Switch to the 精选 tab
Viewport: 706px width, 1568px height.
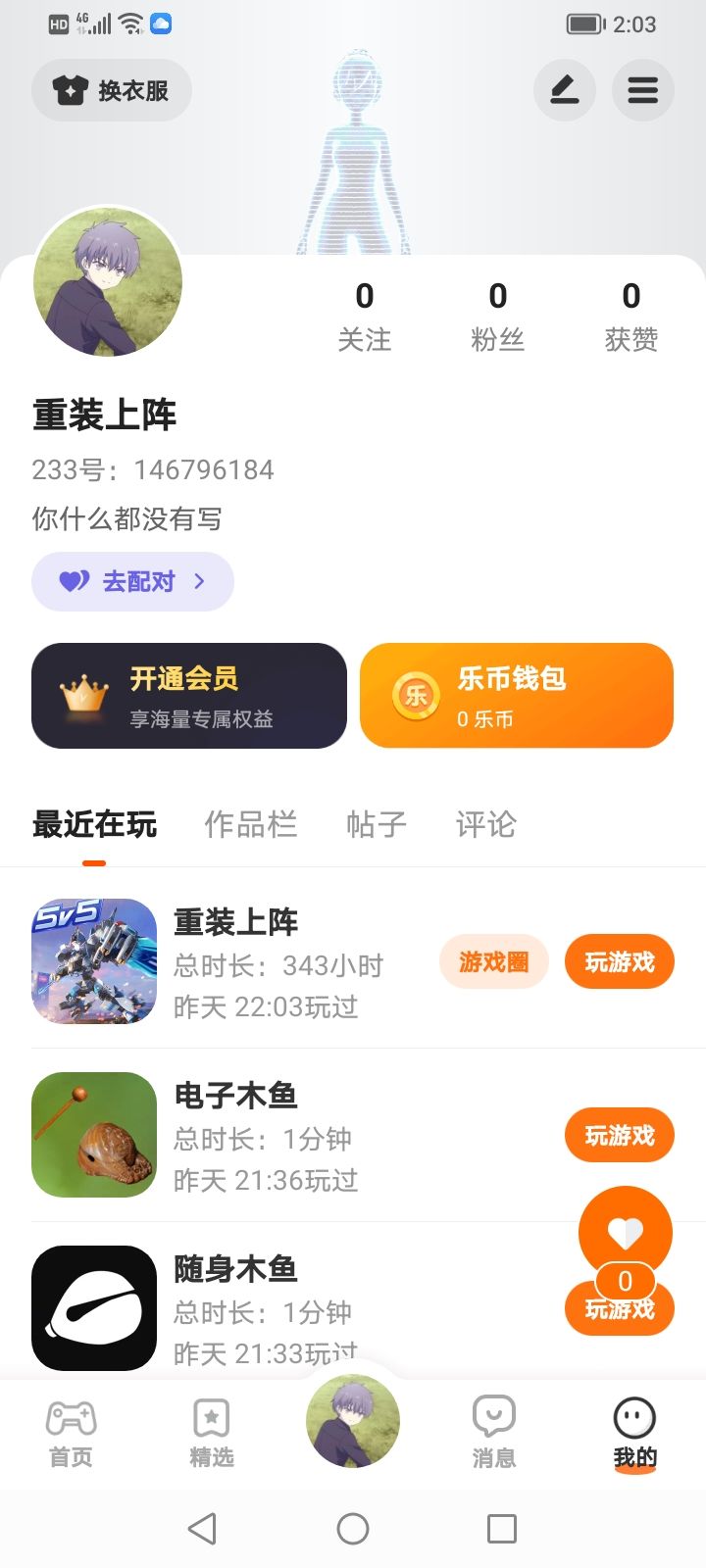[212, 1434]
